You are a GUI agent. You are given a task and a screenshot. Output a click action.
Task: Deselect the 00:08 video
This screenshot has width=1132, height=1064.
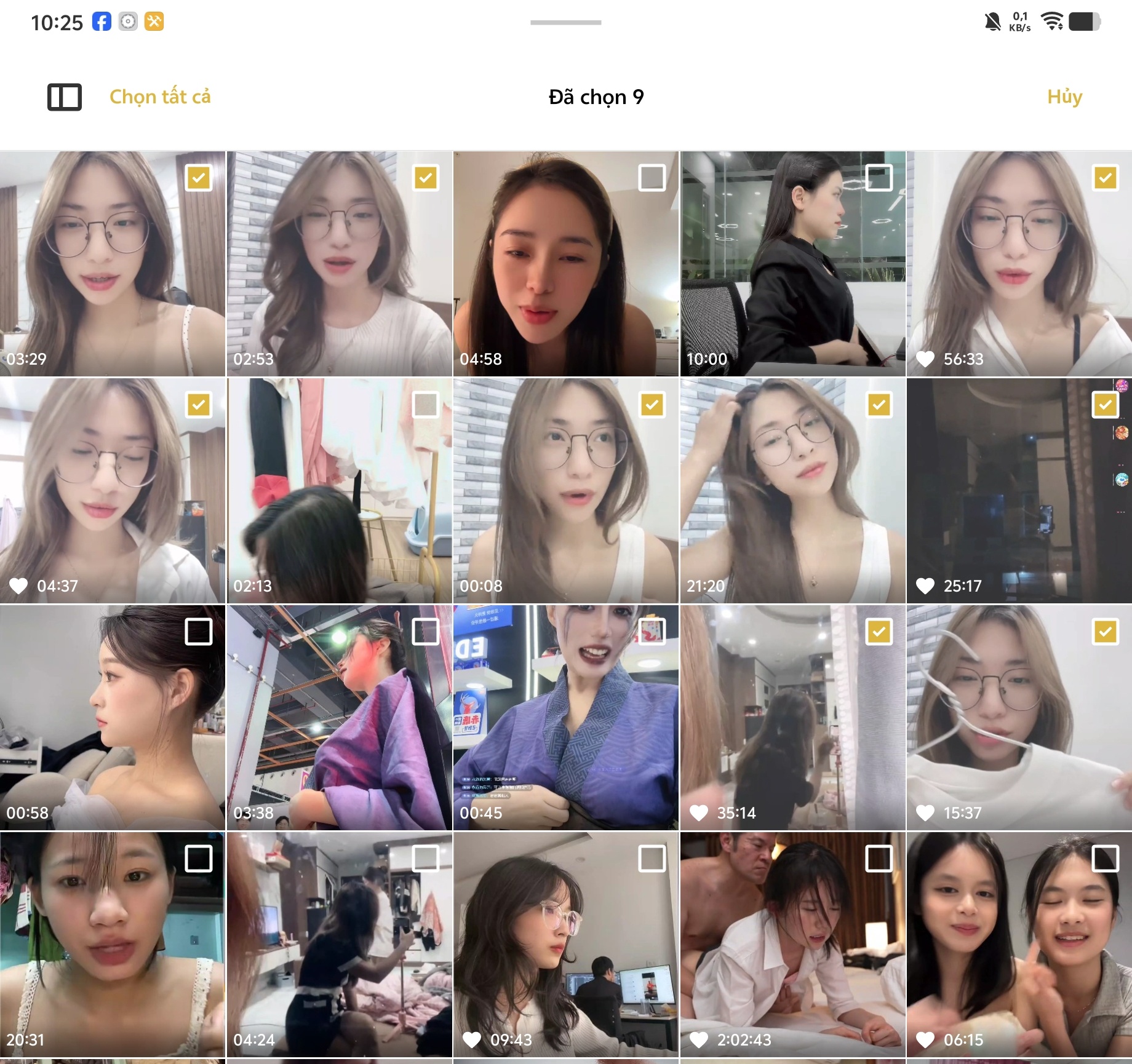click(x=652, y=405)
